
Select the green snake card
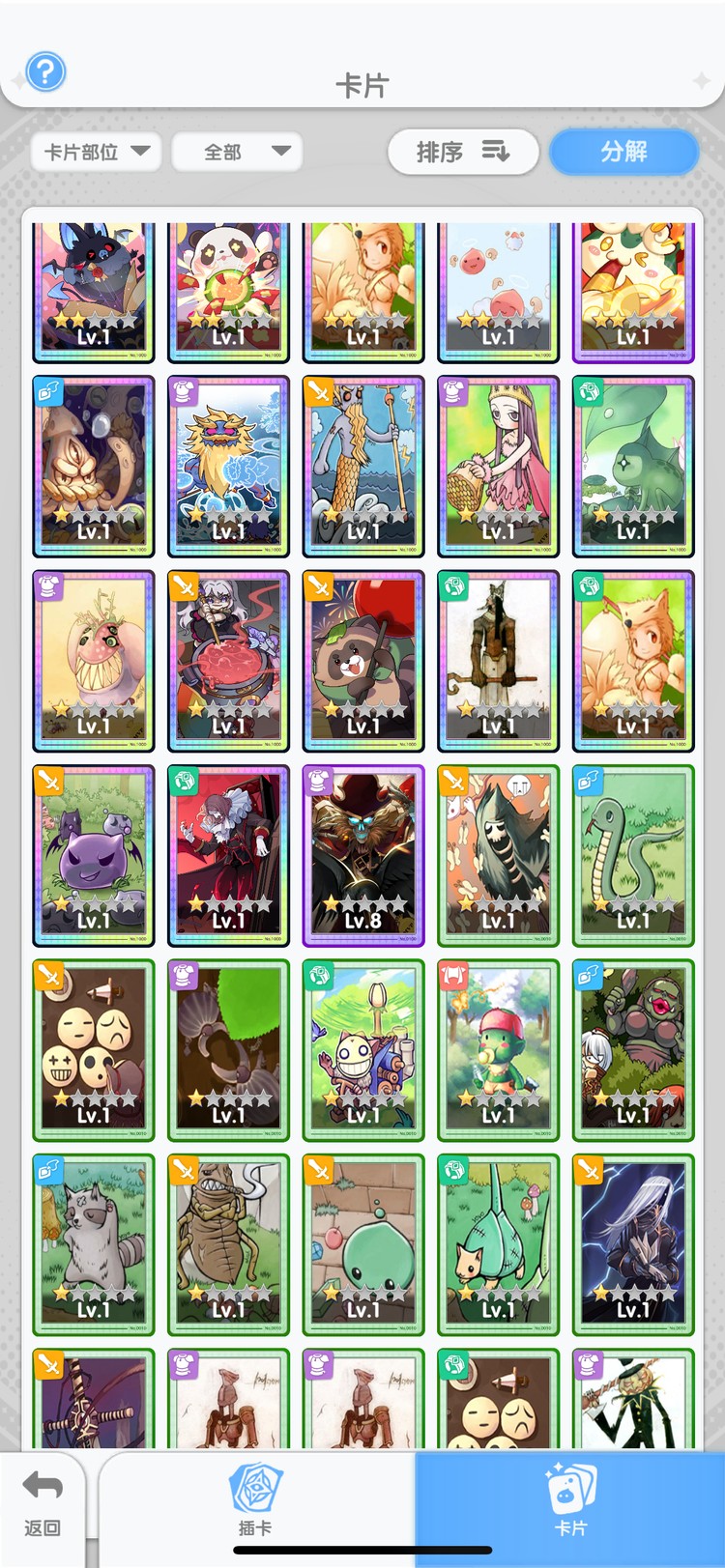click(x=633, y=855)
